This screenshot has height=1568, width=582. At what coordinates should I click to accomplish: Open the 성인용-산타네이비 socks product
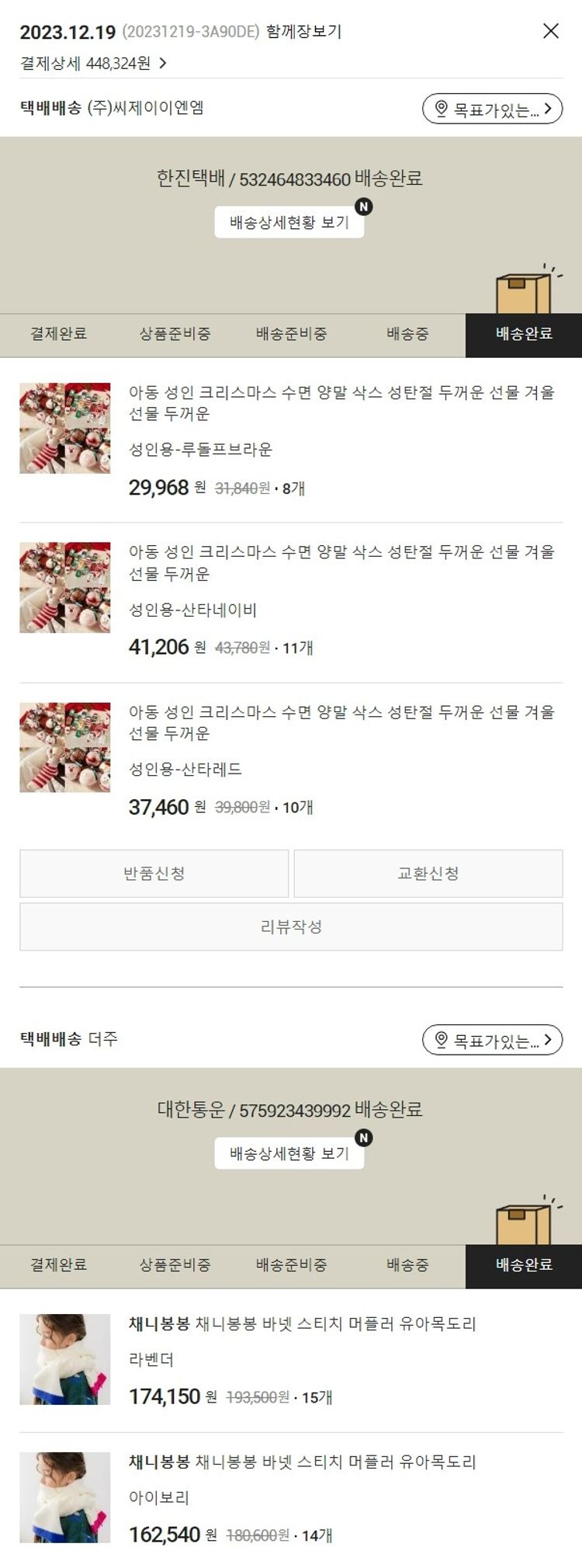[x=341, y=562]
